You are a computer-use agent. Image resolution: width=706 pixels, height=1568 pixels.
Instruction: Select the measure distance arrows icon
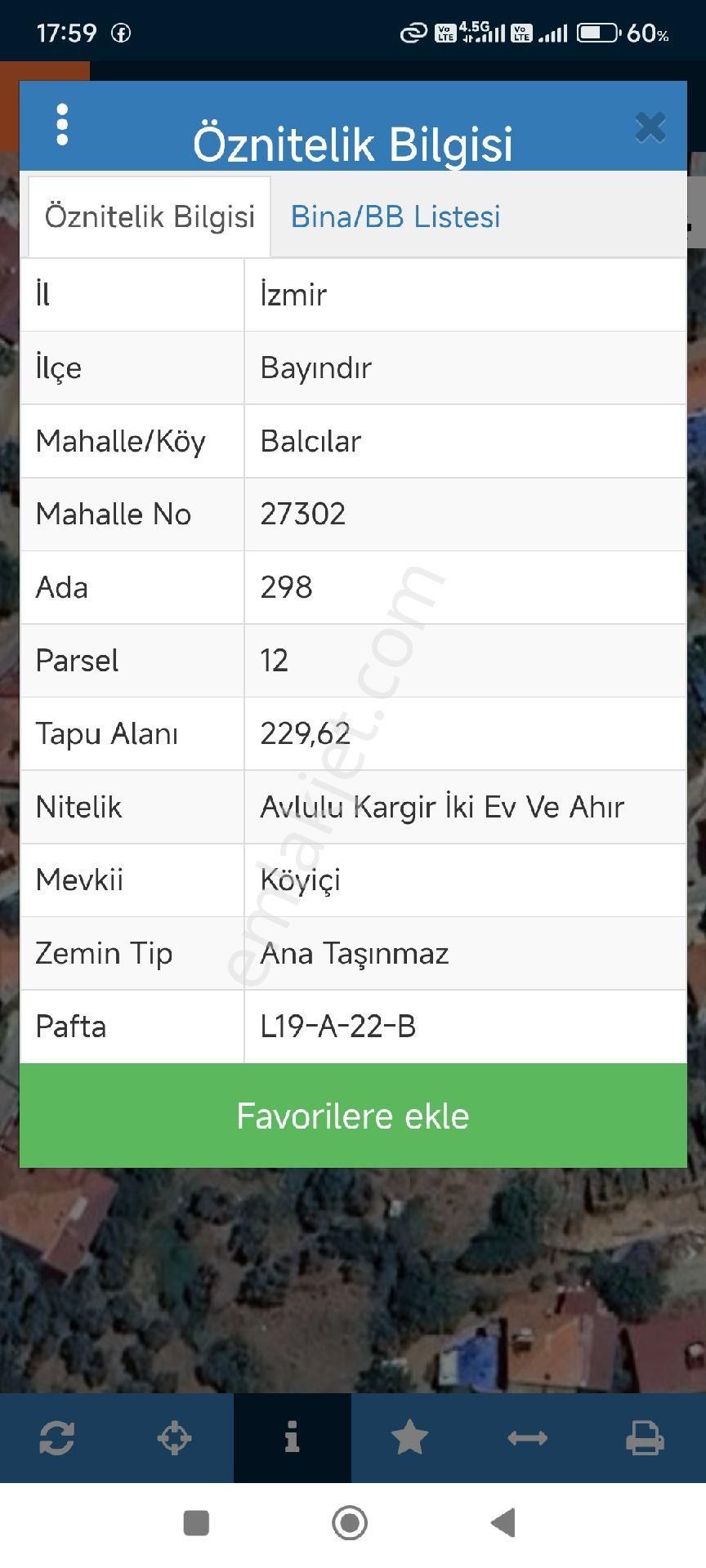click(528, 1438)
